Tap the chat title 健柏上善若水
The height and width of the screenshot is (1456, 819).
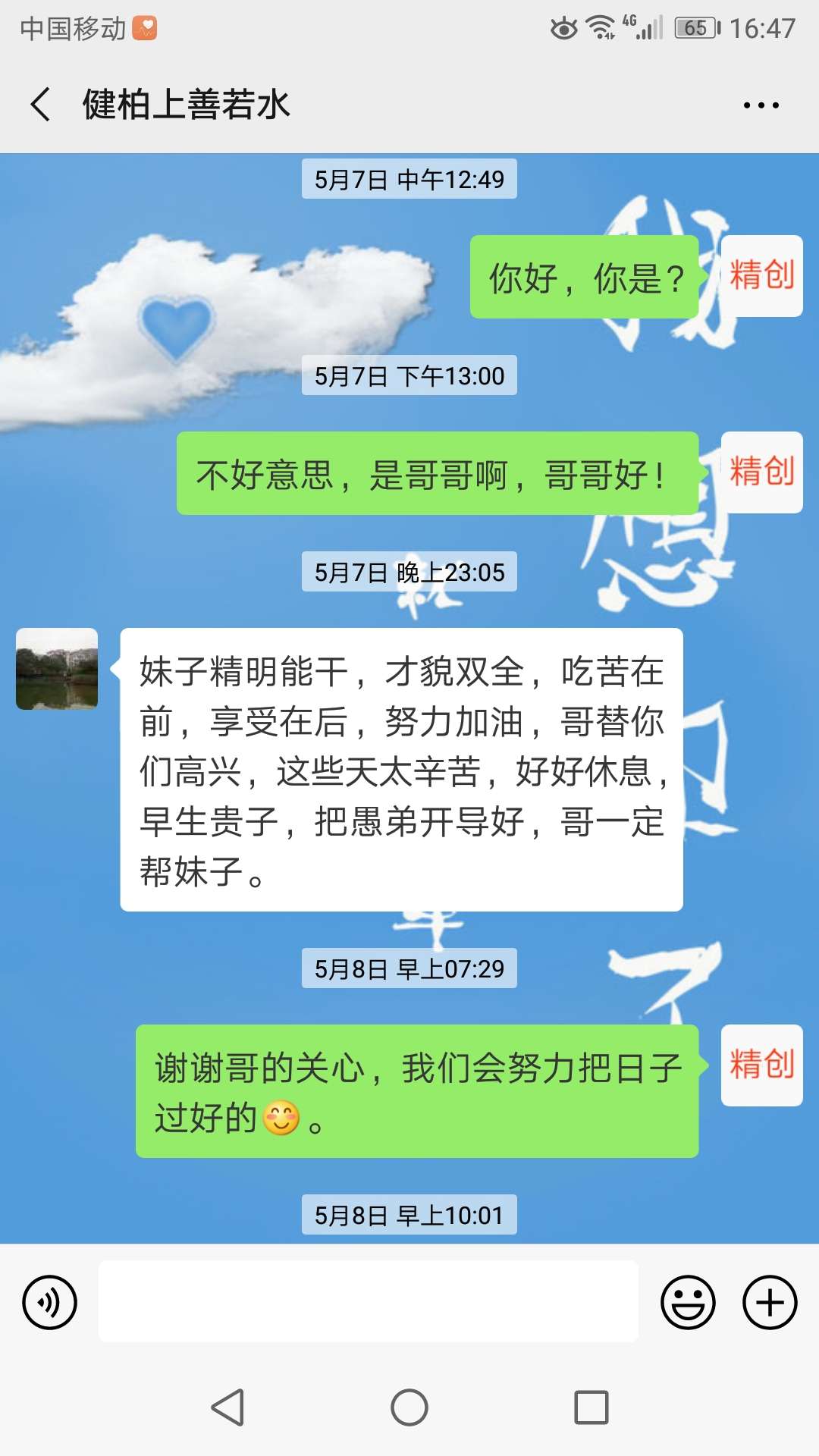click(x=184, y=106)
